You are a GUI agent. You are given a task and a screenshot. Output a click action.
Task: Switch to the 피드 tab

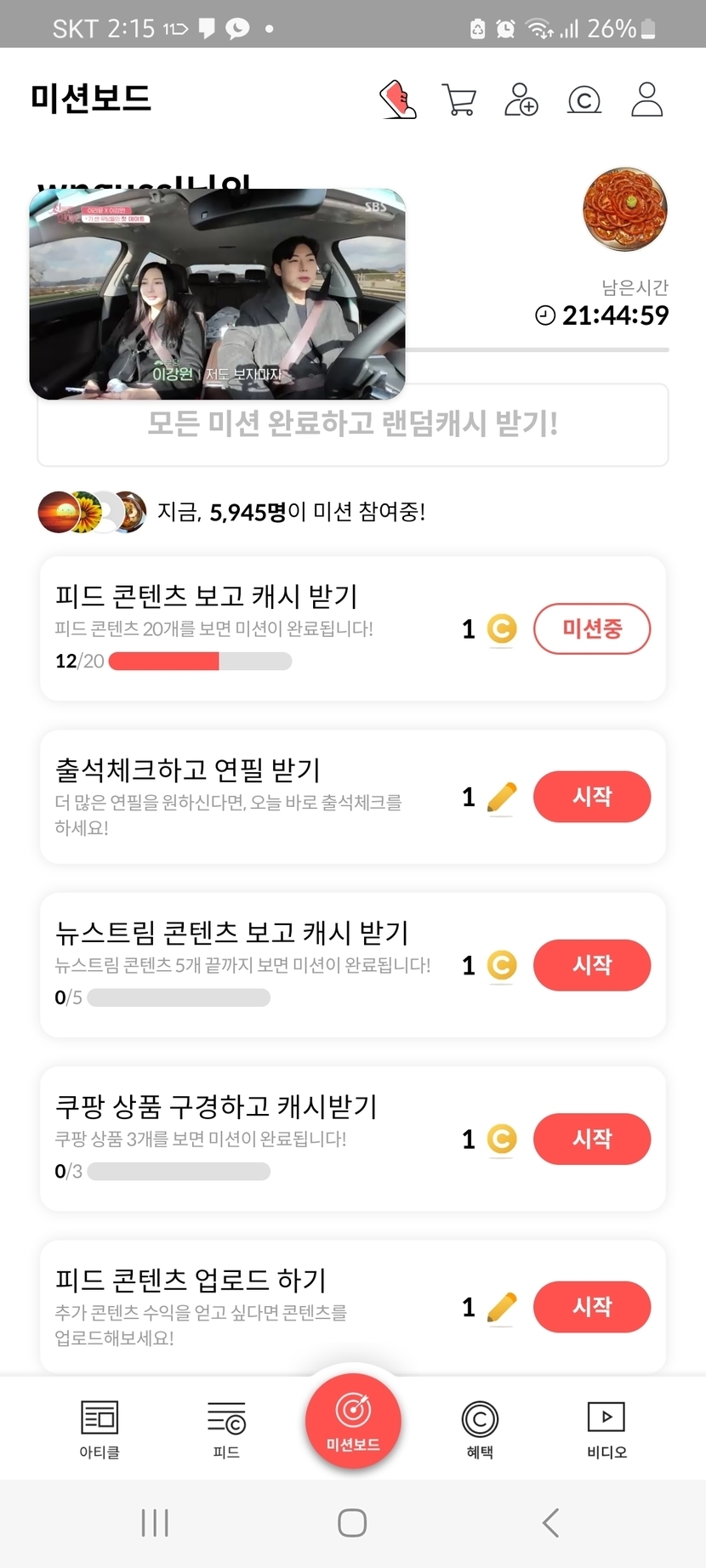click(x=226, y=1429)
